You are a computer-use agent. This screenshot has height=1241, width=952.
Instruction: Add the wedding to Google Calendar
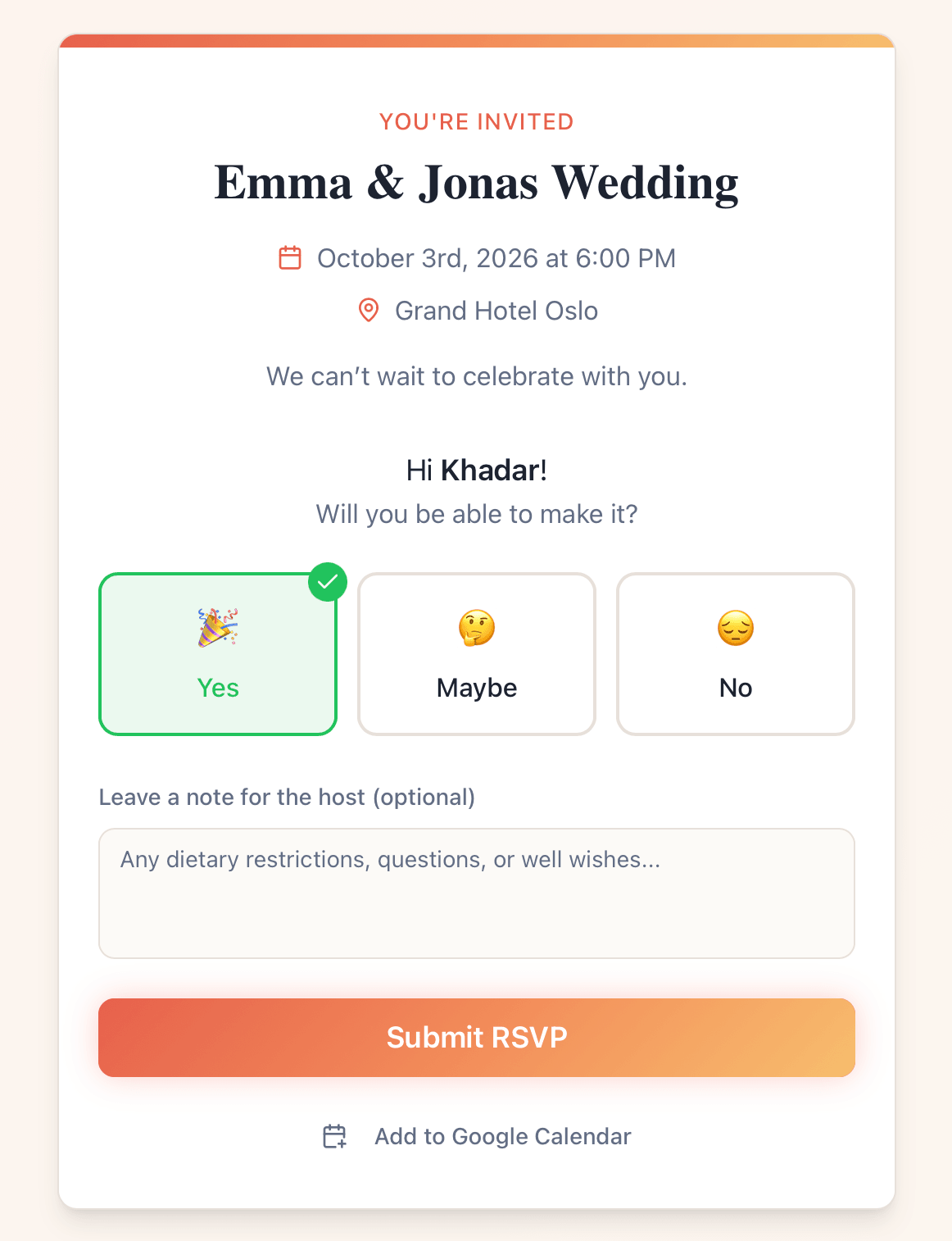[502, 1137]
